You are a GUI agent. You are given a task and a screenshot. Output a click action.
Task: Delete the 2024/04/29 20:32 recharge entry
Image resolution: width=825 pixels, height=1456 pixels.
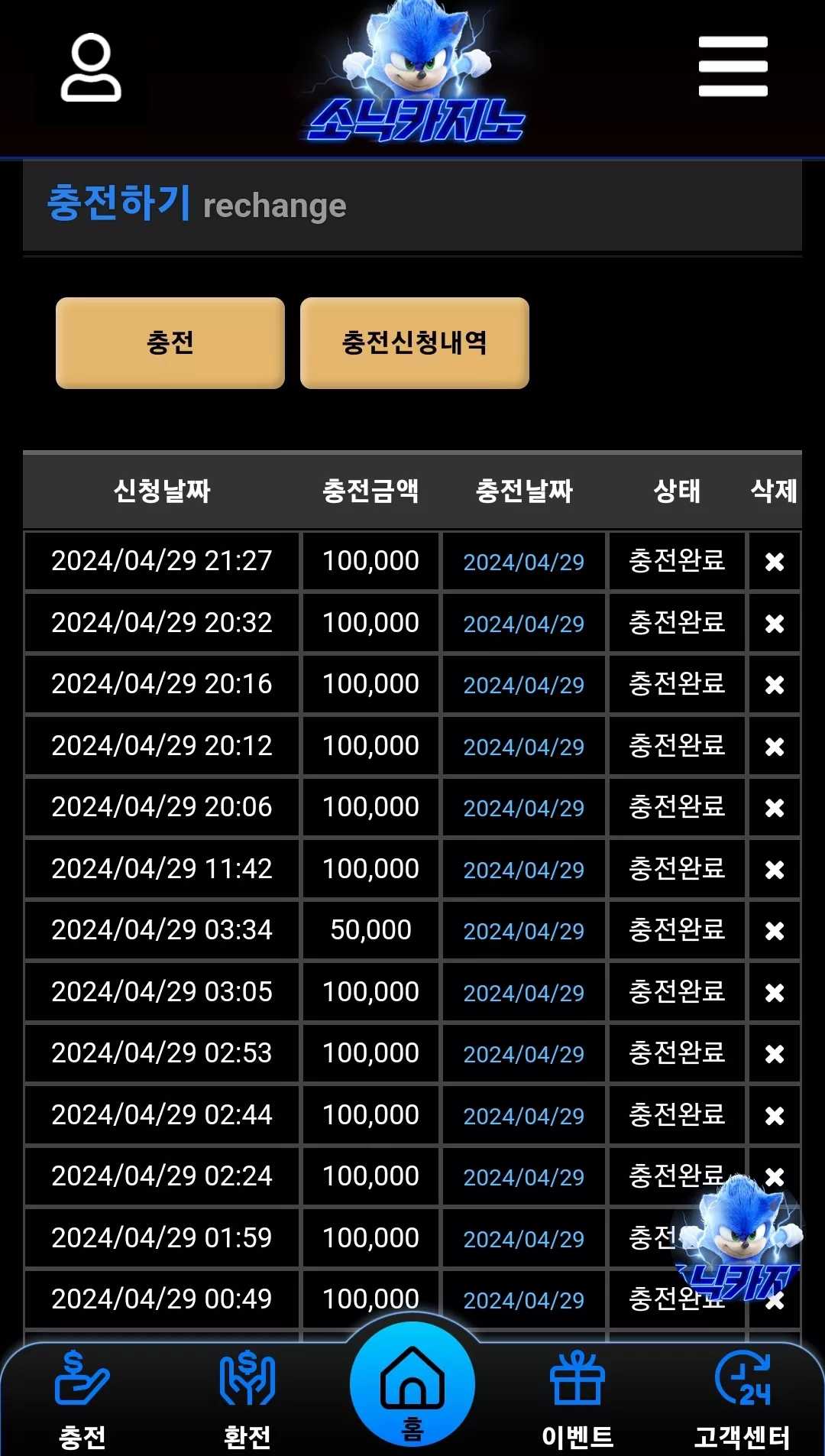775,624
